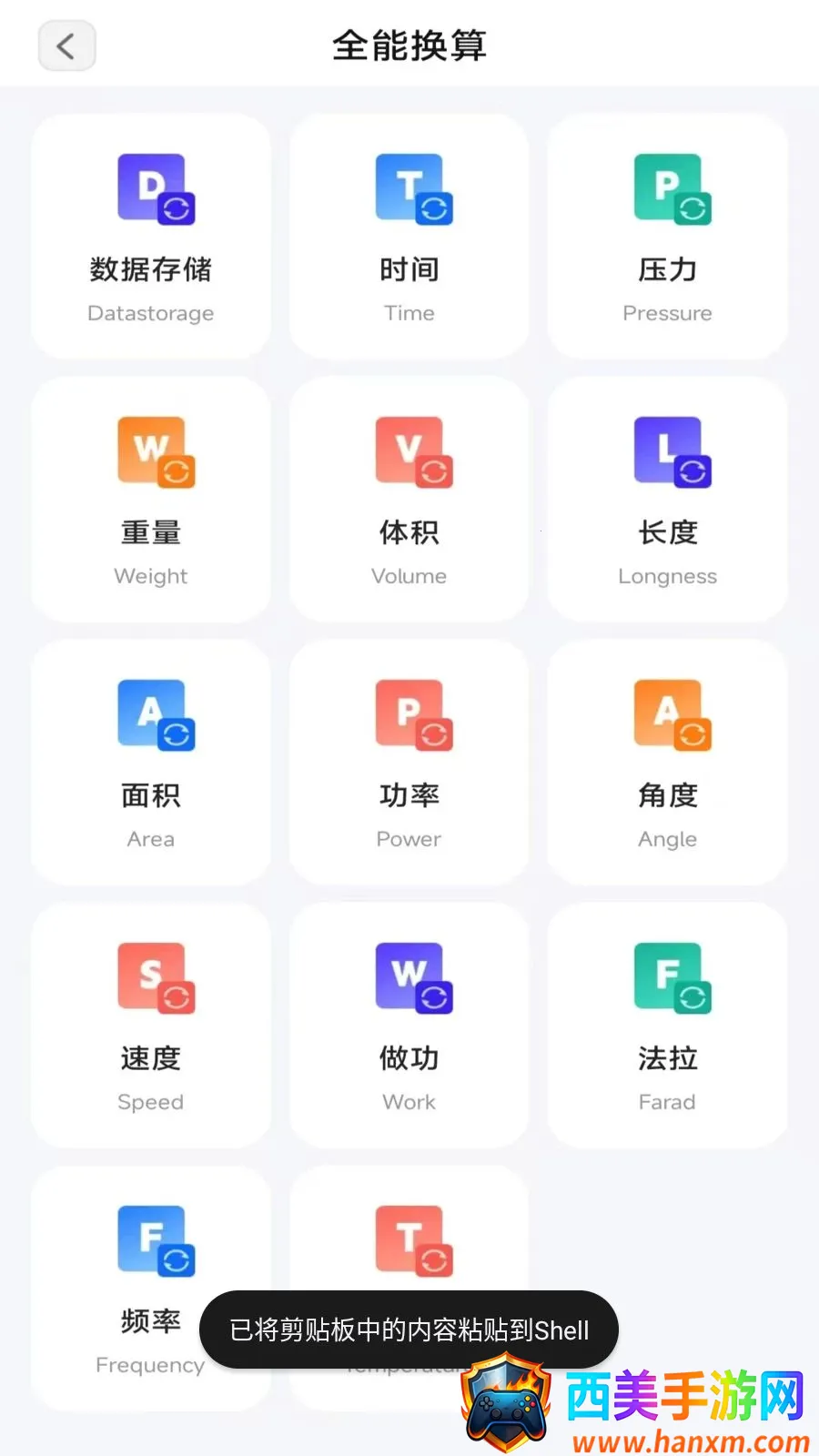The height and width of the screenshot is (1456, 819).
Task: Open the Power conversion card
Action: click(x=409, y=763)
